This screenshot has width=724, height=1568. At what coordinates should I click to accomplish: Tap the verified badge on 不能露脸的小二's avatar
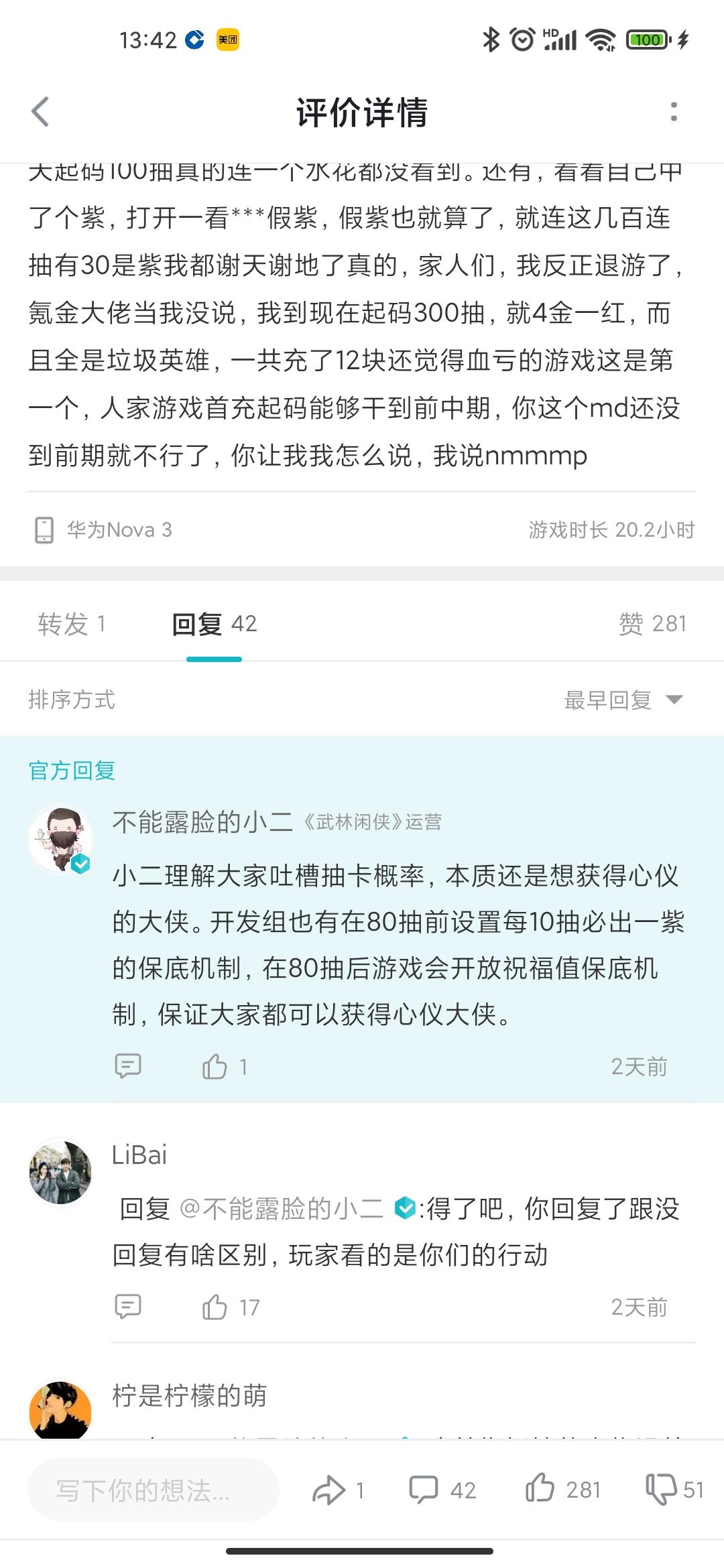80,864
